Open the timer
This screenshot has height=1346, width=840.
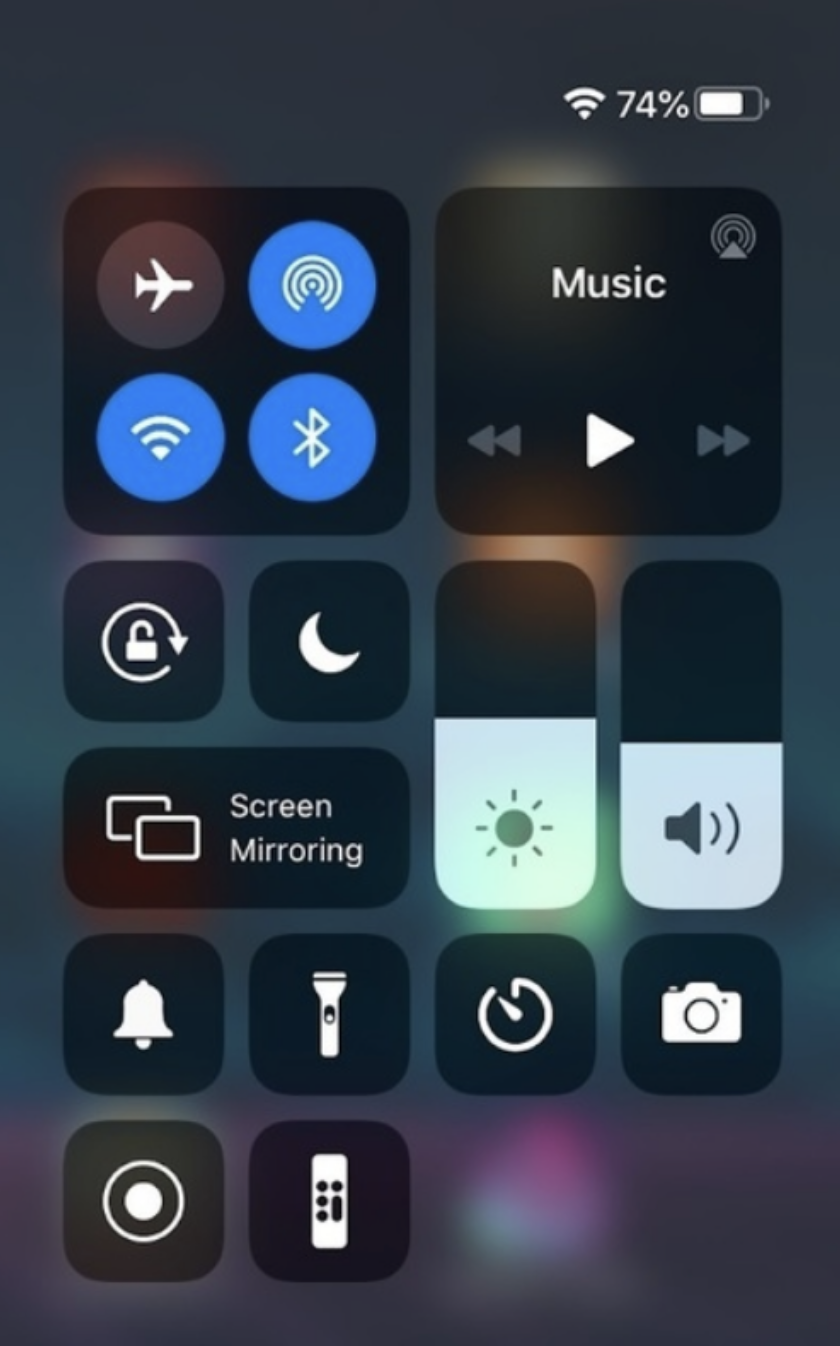point(515,1014)
